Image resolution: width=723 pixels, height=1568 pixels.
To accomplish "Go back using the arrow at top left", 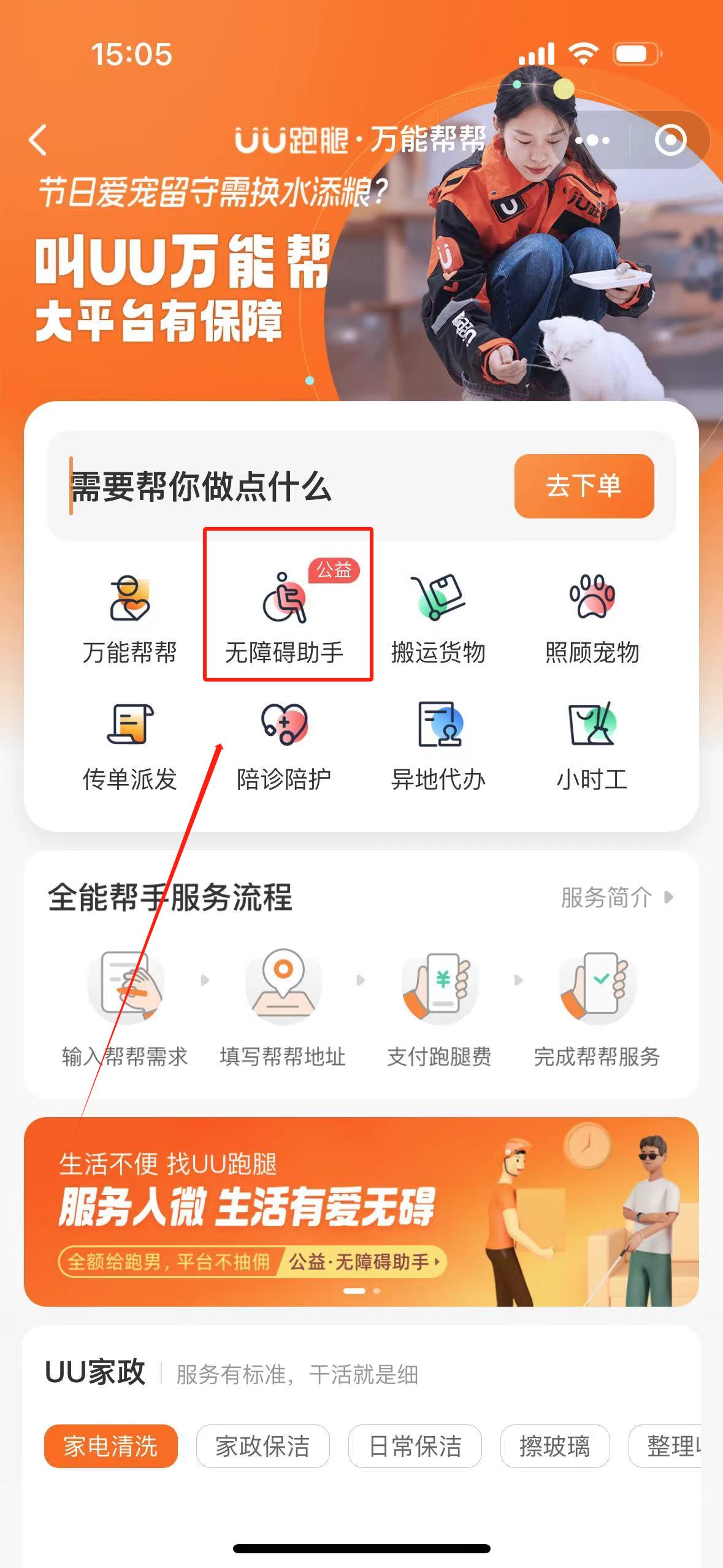I will coord(39,140).
